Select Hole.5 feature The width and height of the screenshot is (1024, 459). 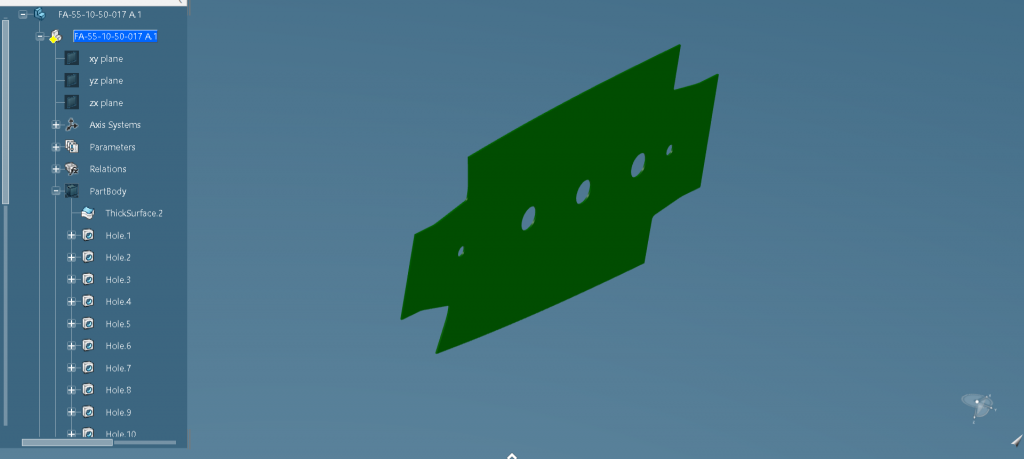[x=118, y=324]
